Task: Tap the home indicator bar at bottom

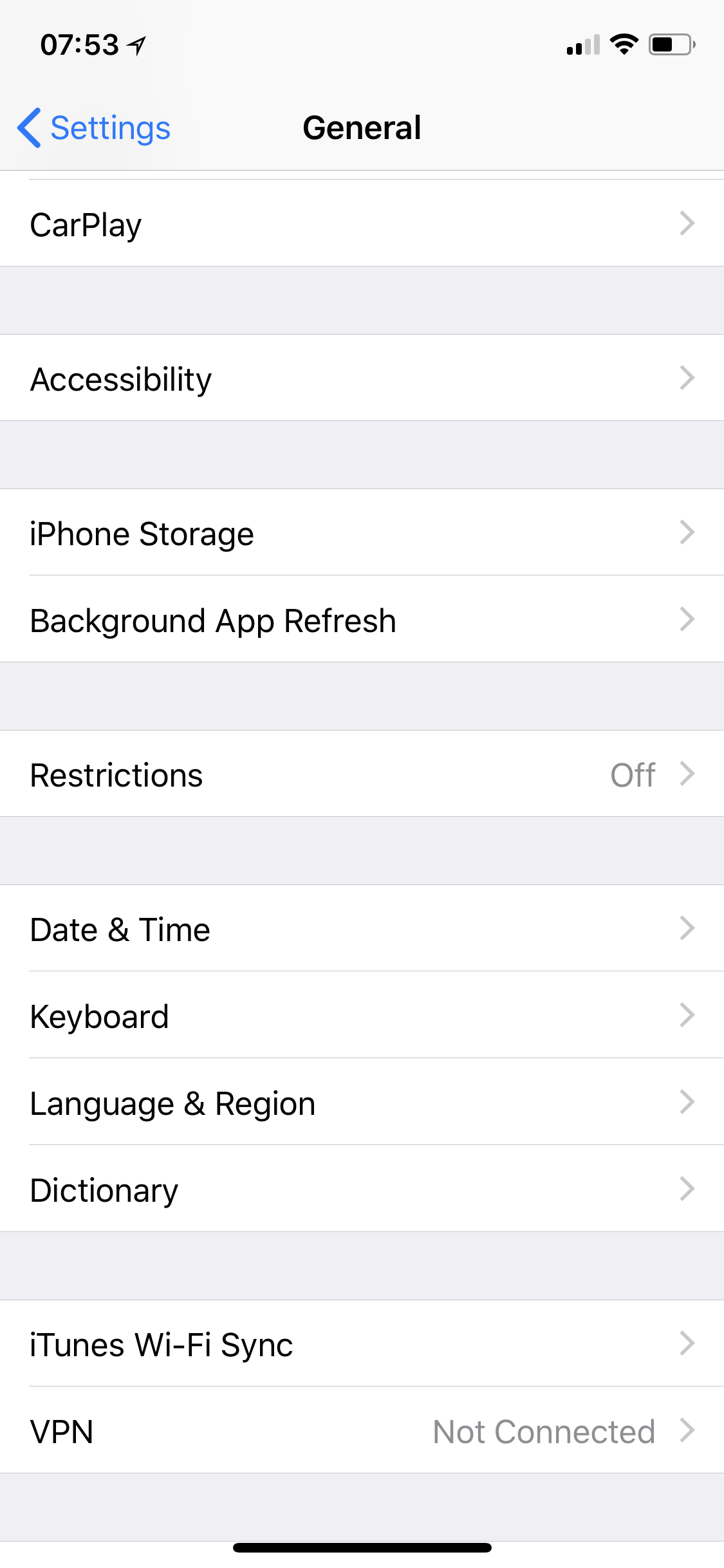Action: (x=362, y=1547)
